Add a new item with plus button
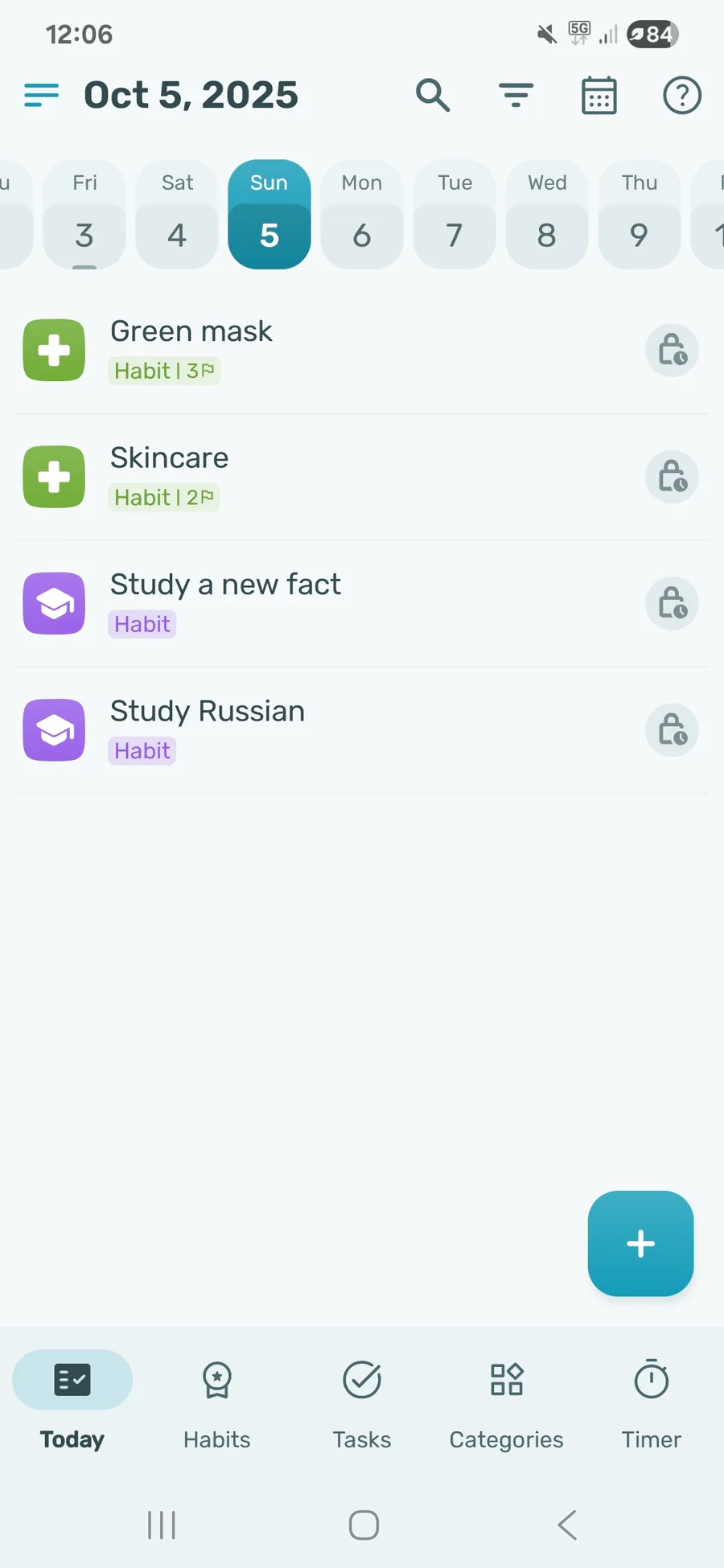The width and height of the screenshot is (724, 1568). (x=640, y=1243)
